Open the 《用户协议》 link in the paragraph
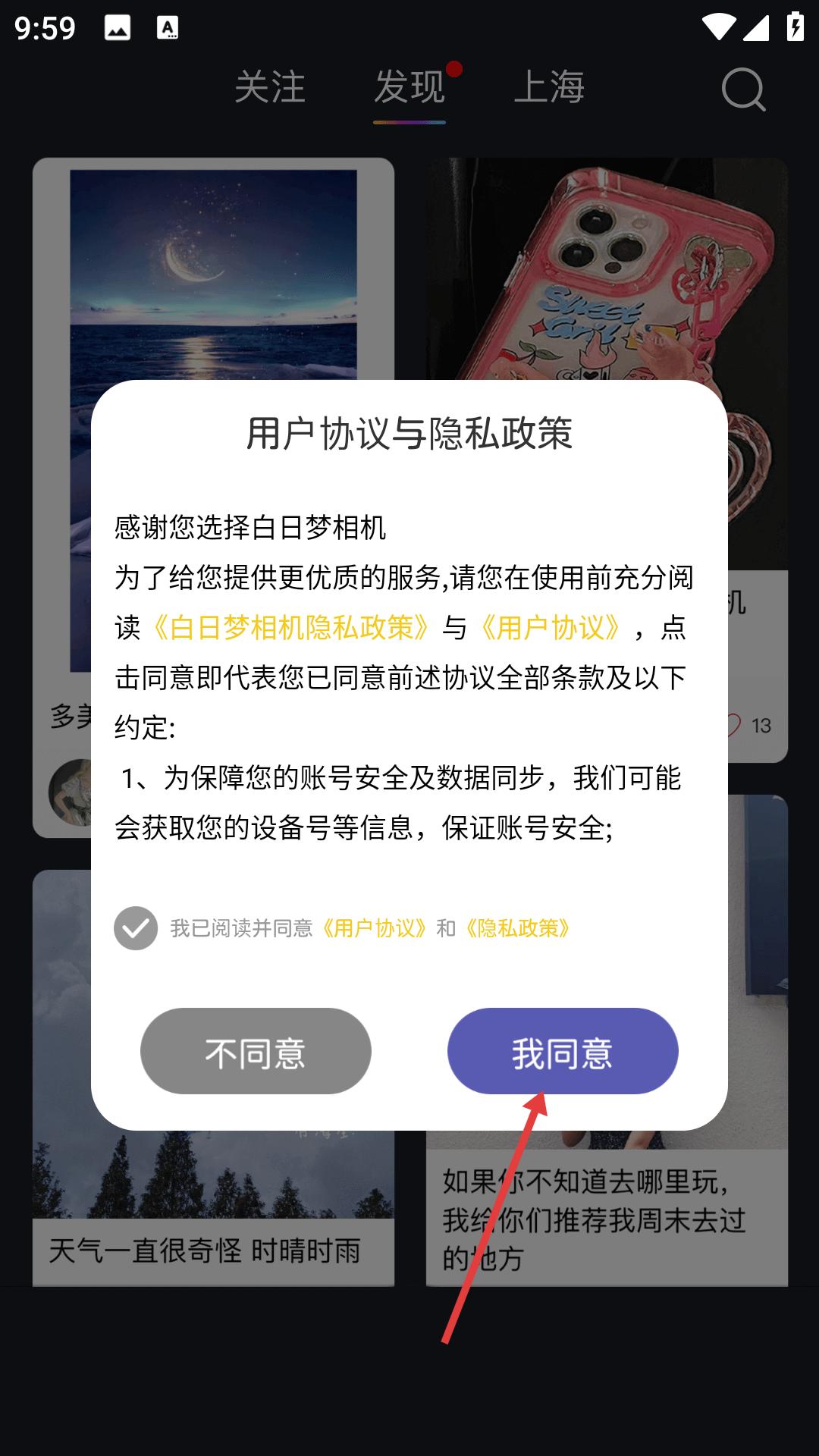Screen dimensions: 819x1456 (551, 628)
